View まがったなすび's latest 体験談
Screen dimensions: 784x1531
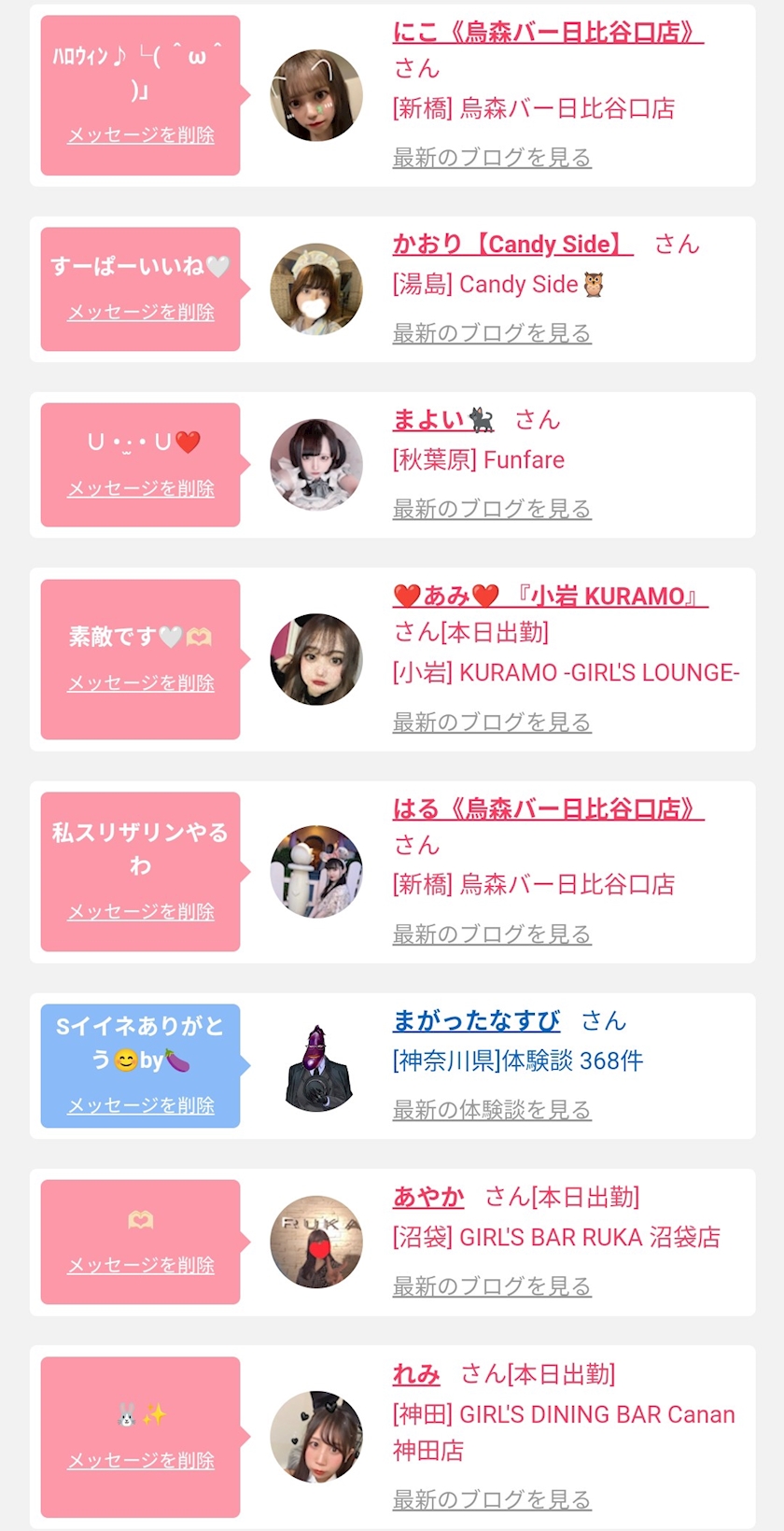492,1110
